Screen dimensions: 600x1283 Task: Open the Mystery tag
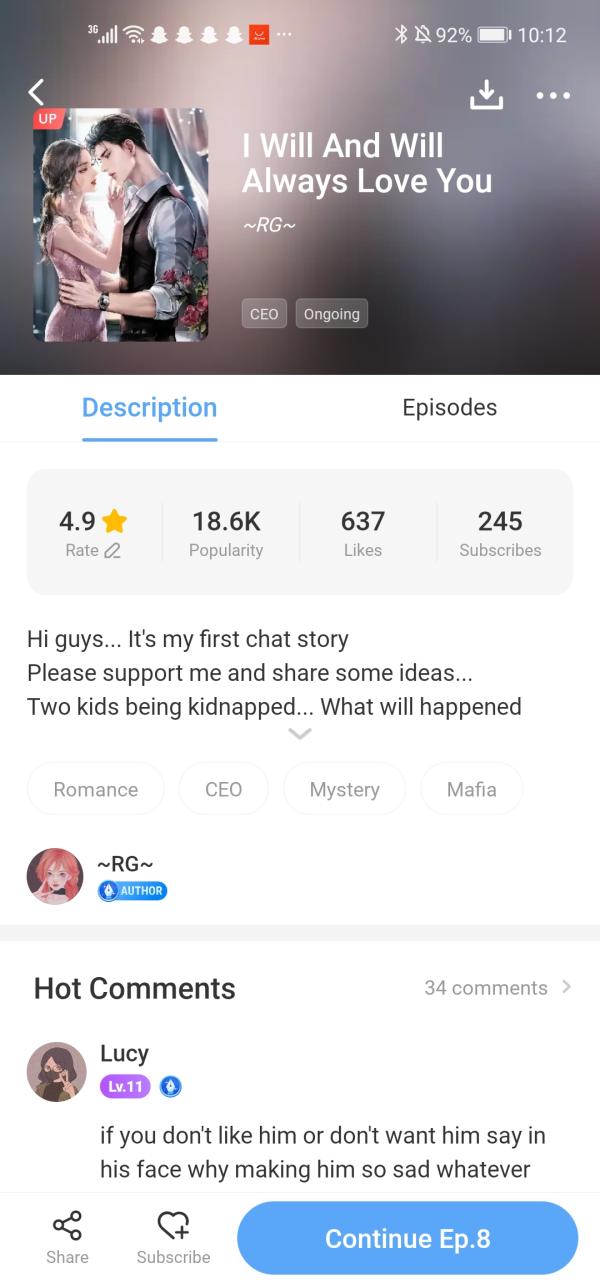(x=344, y=789)
